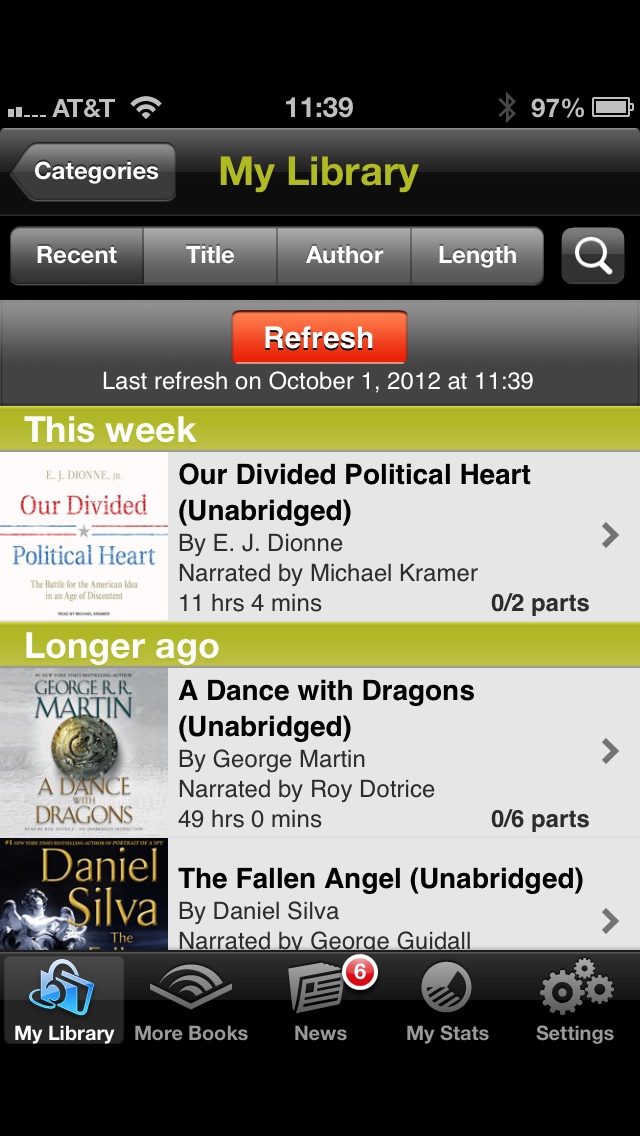
Task: Open Our Divided Political Heart audiobook
Action: (320, 536)
